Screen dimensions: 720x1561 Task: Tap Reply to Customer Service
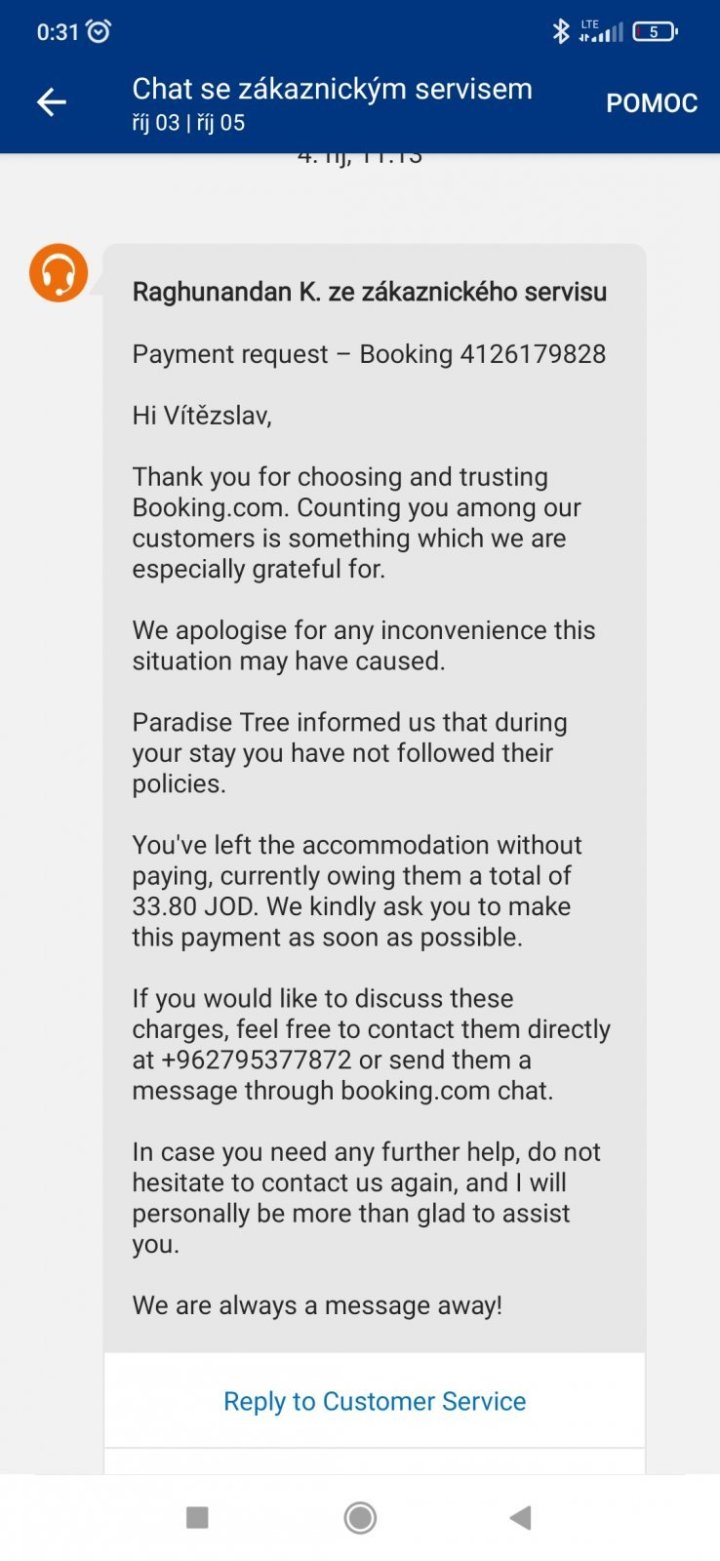[374, 1401]
